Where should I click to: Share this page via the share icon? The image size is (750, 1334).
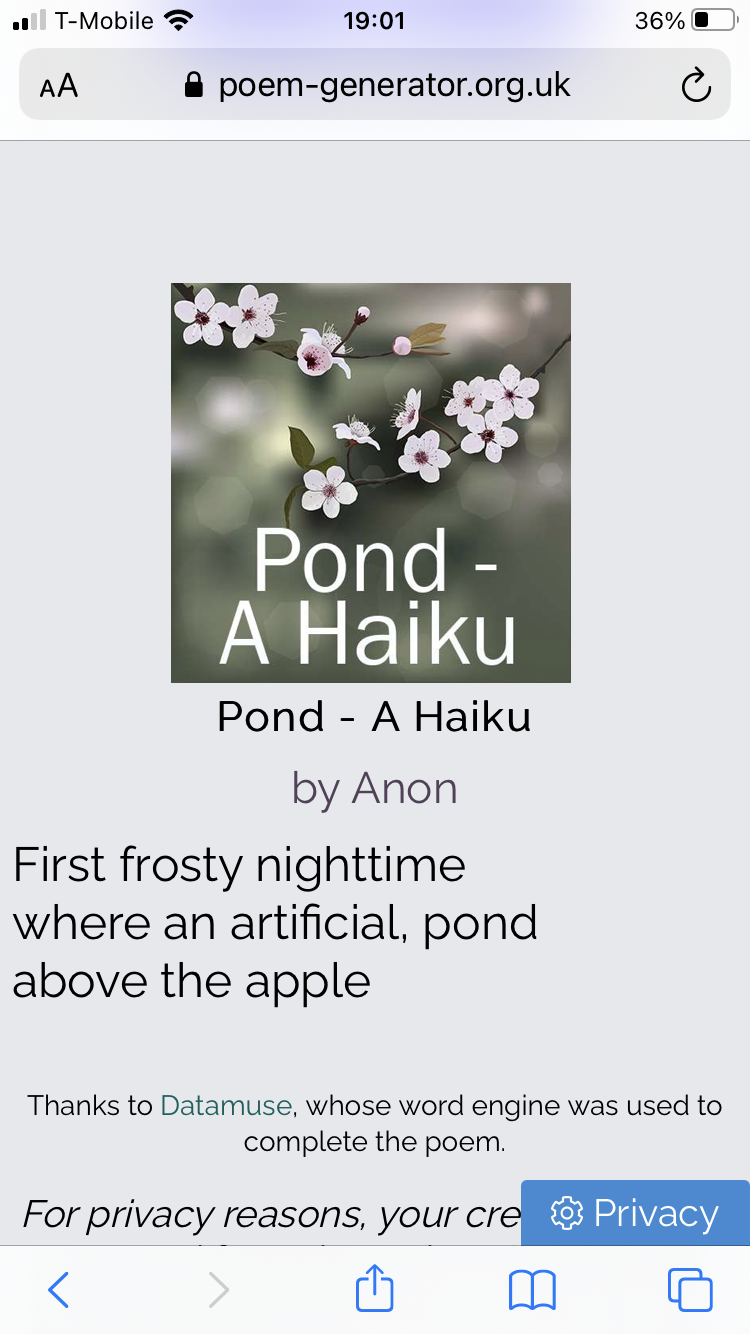point(375,1288)
